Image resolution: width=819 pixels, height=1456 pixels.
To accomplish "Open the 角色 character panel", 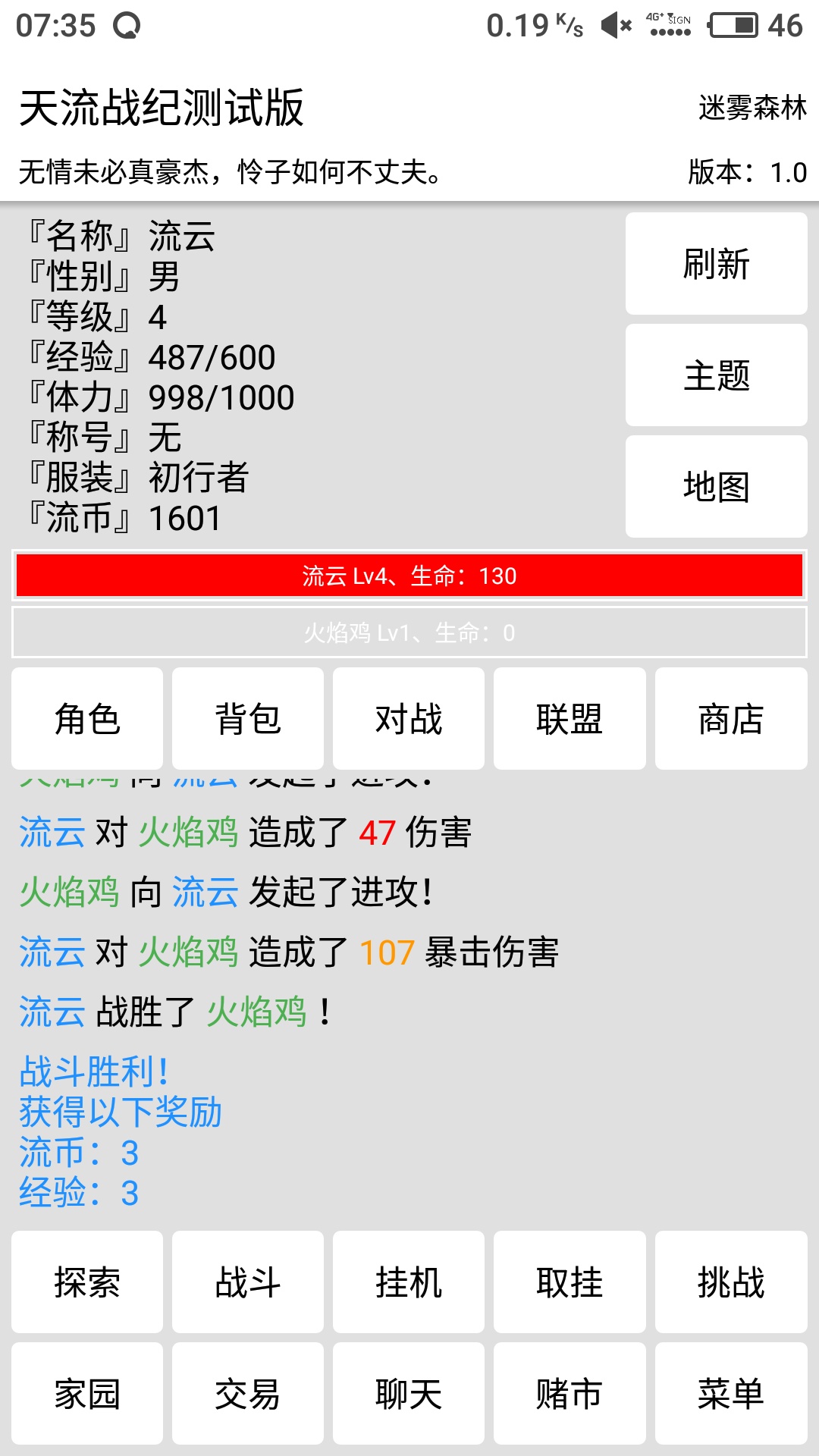I will 87,719.
